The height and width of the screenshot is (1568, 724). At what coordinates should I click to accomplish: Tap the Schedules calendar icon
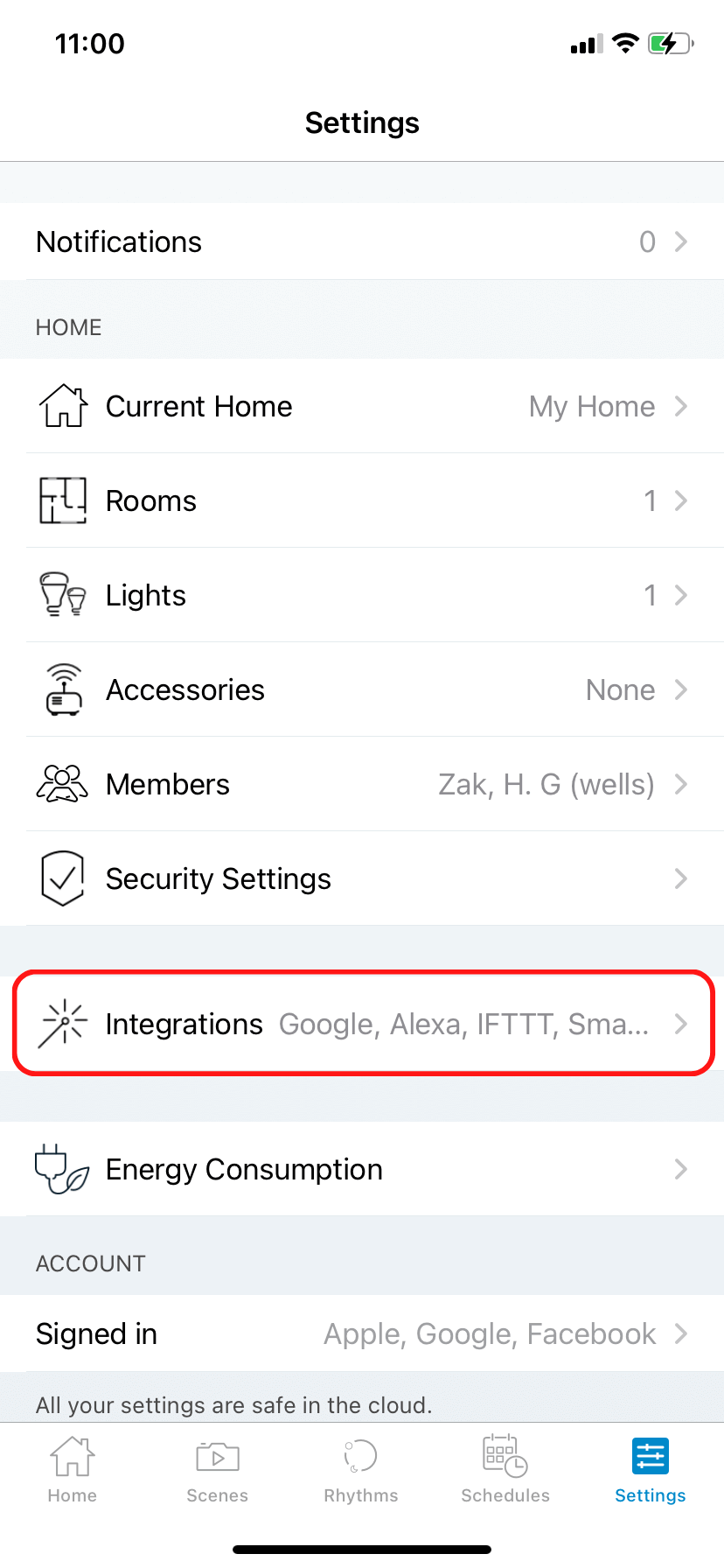[x=505, y=1455]
